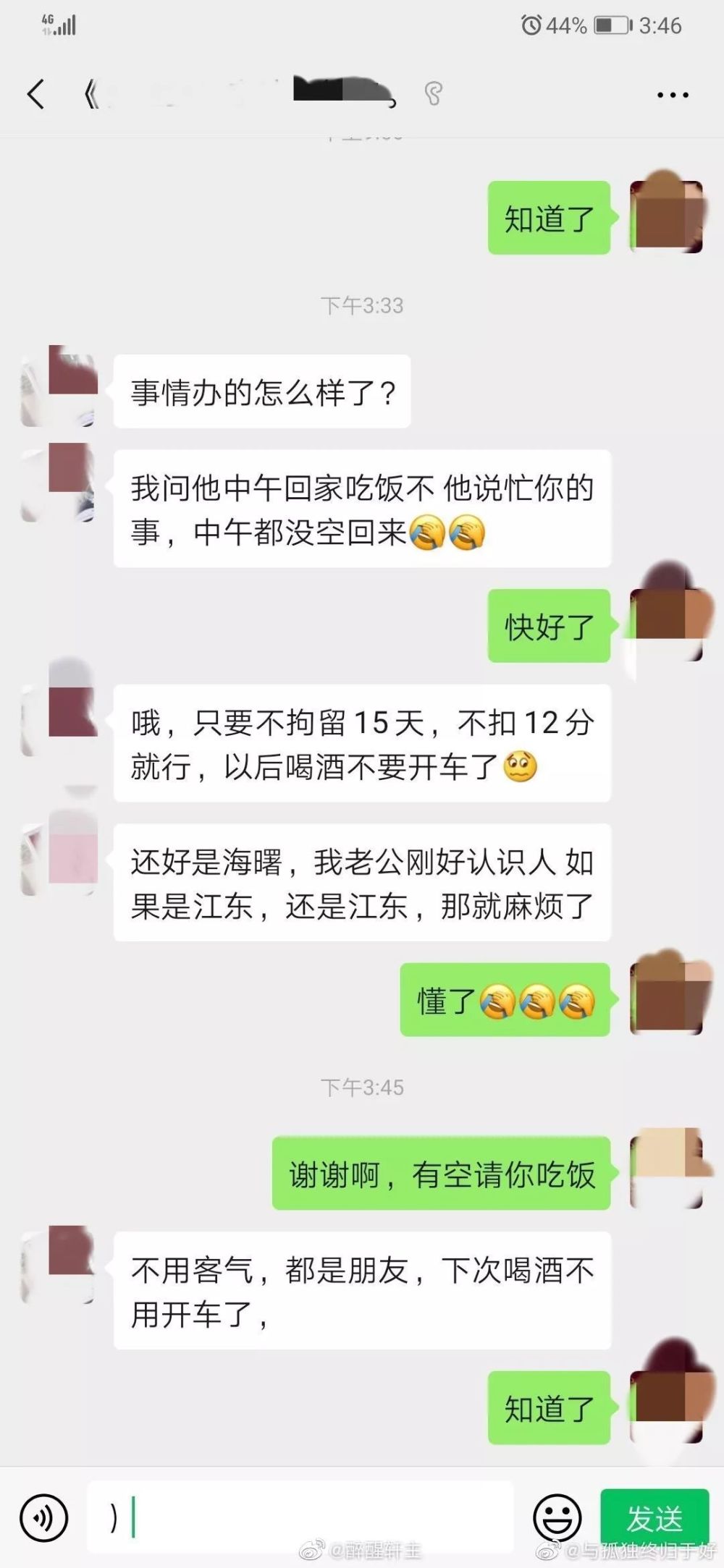Open the emoji picker
724x1568 pixels.
point(557,1517)
